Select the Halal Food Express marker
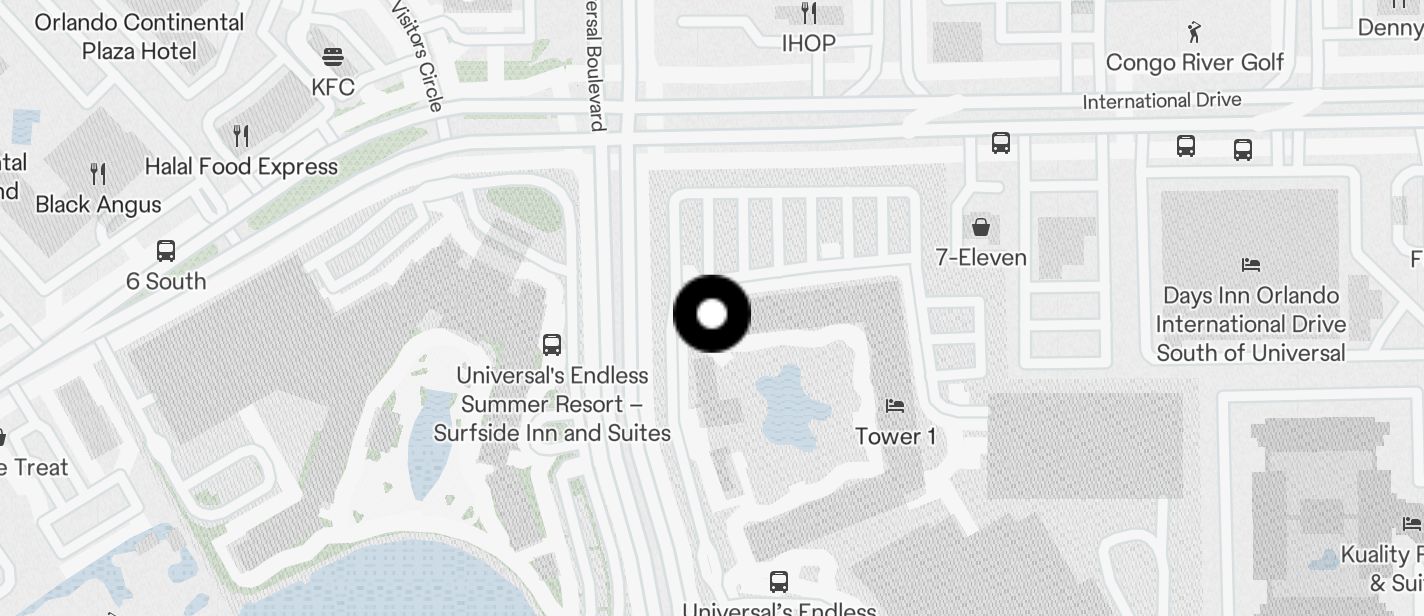The height and width of the screenshot is (616, 1424). [240, 135]
